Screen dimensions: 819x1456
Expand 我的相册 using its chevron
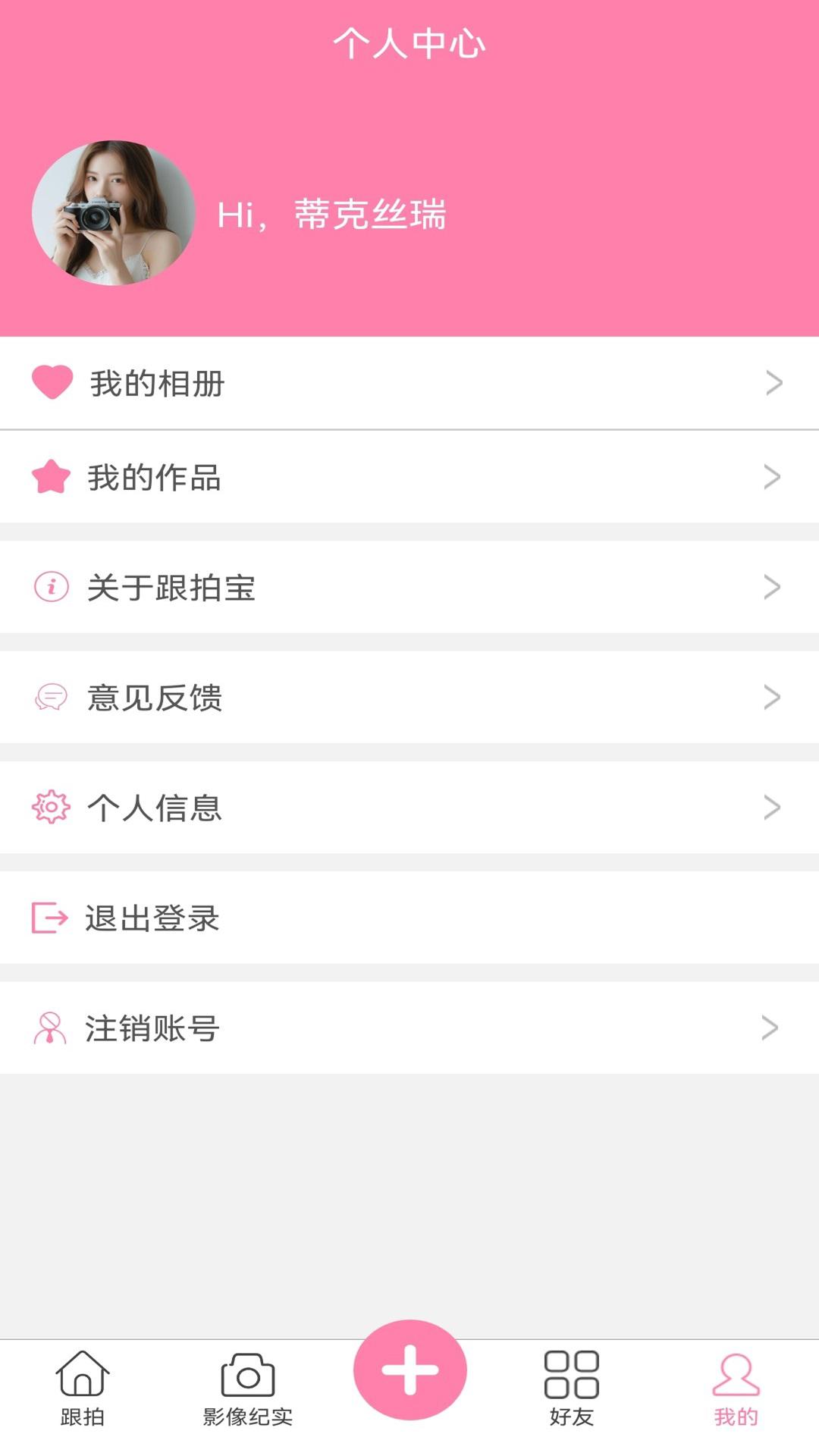tap(773, 382)
